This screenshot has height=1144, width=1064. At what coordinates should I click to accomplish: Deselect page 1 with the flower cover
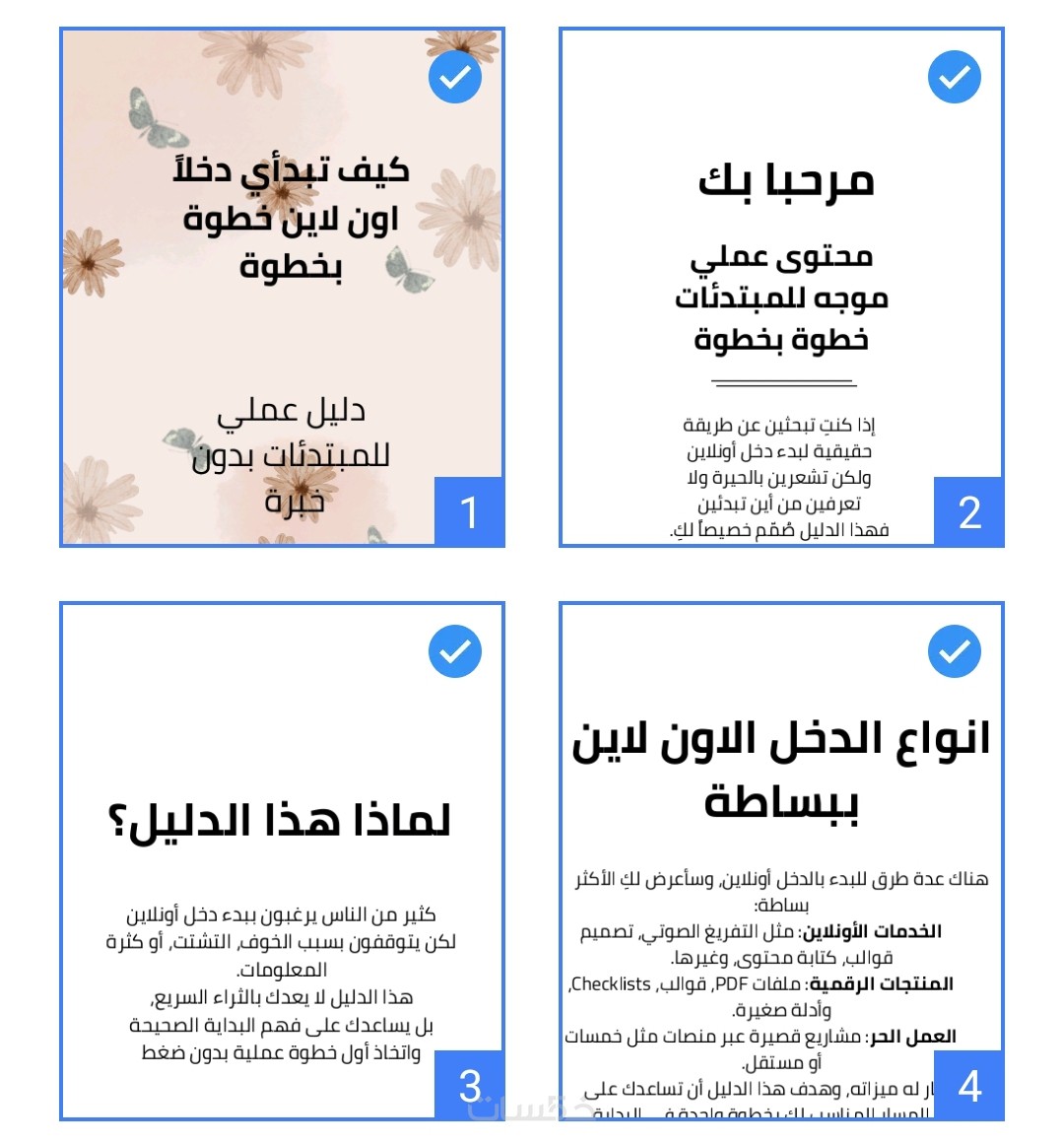click(x=455, y=77)
